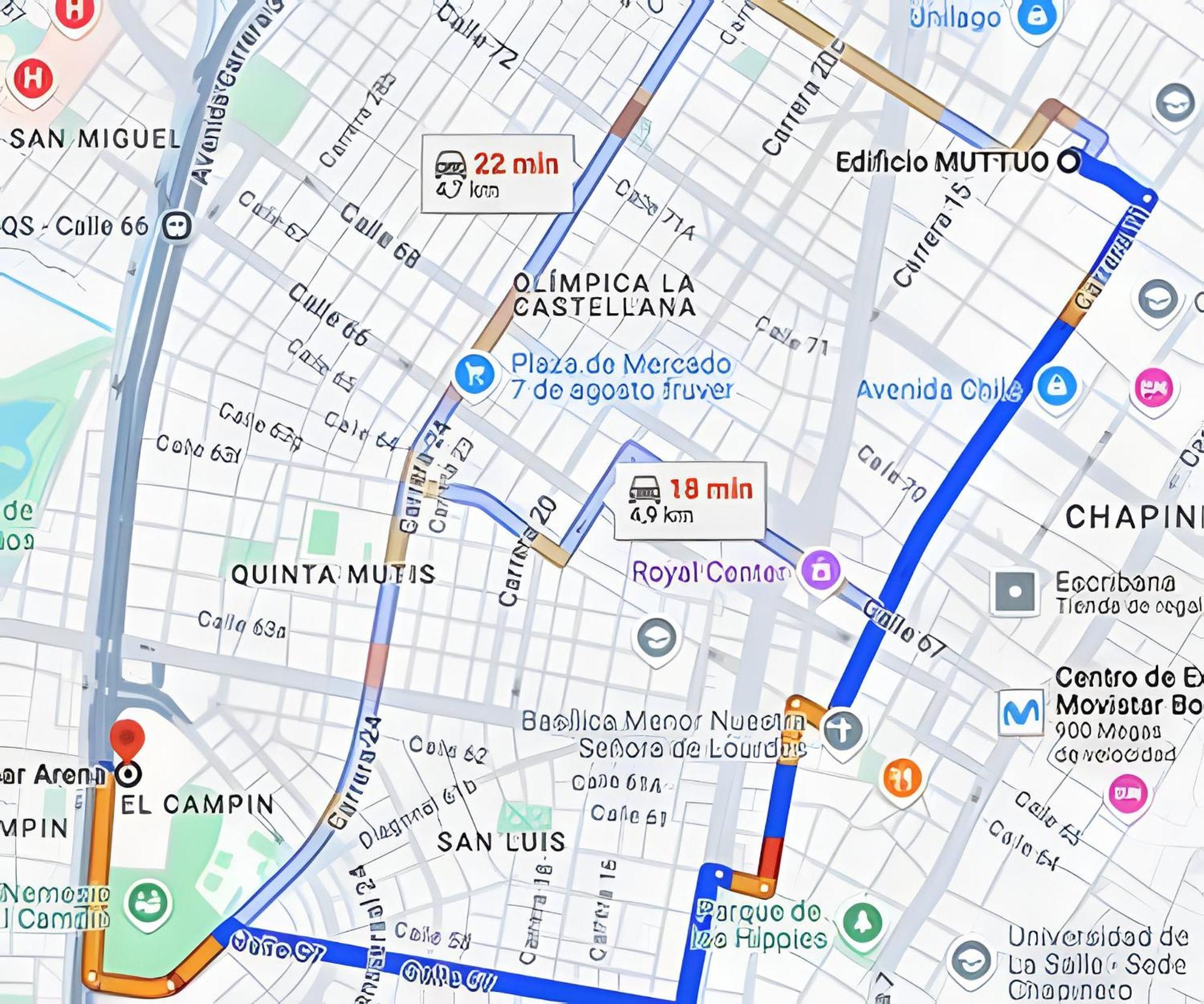Tap the Unilago shopping pin

click(x=1037, y=18)
